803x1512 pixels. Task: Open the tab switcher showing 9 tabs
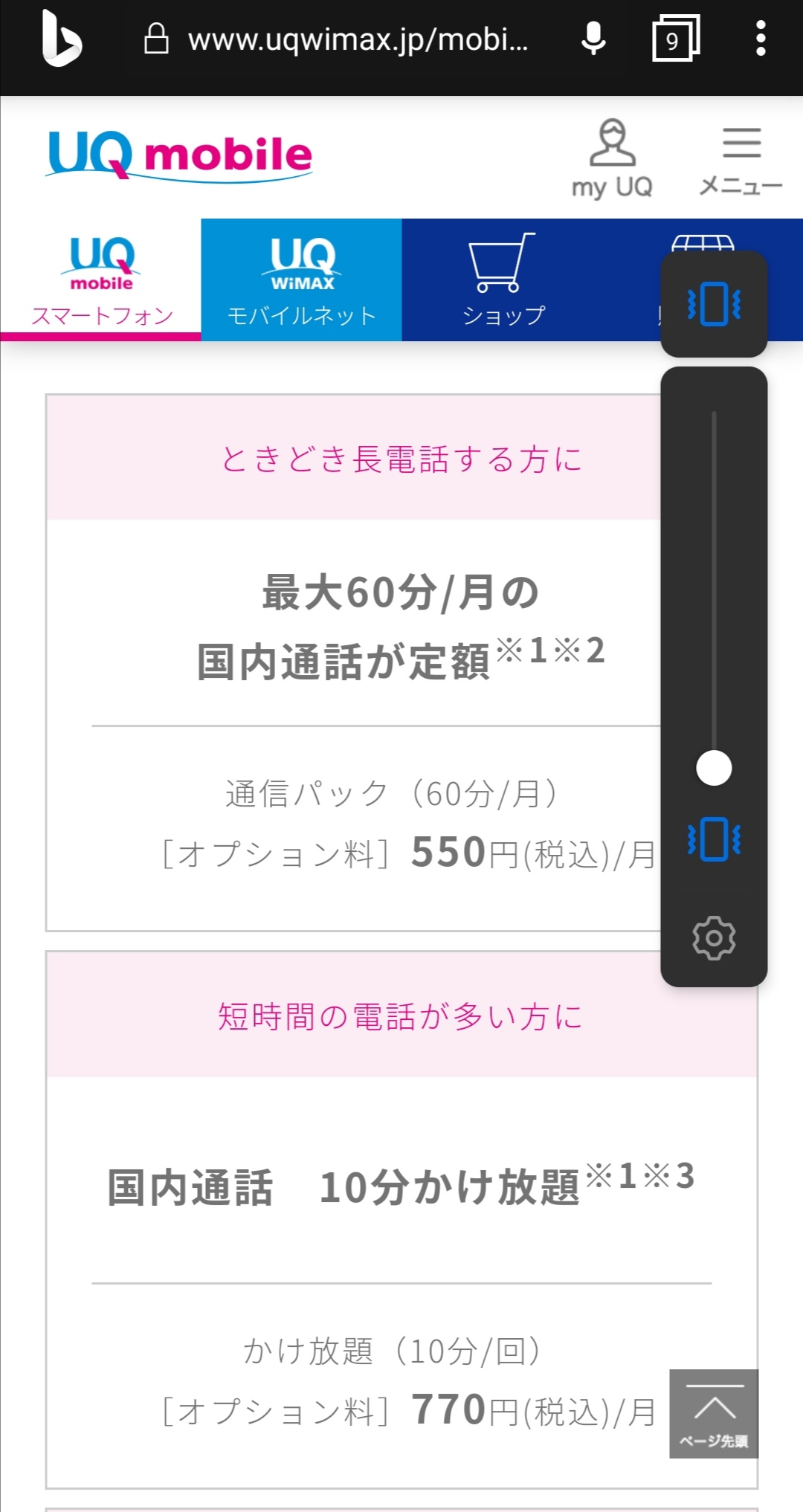pyautogui.click(x=675, y=39)
